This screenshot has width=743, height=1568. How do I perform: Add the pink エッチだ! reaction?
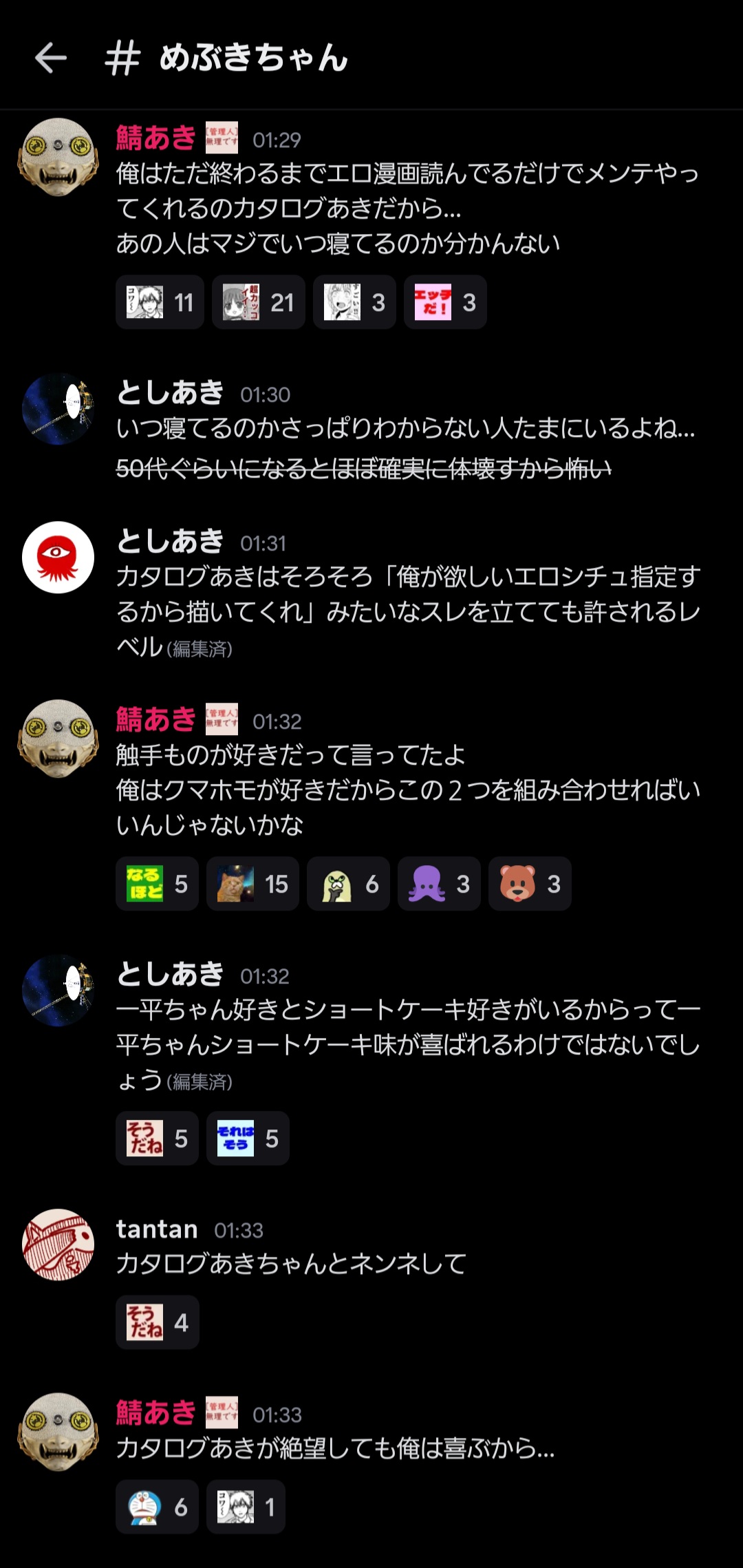click(x=444, y=302)
